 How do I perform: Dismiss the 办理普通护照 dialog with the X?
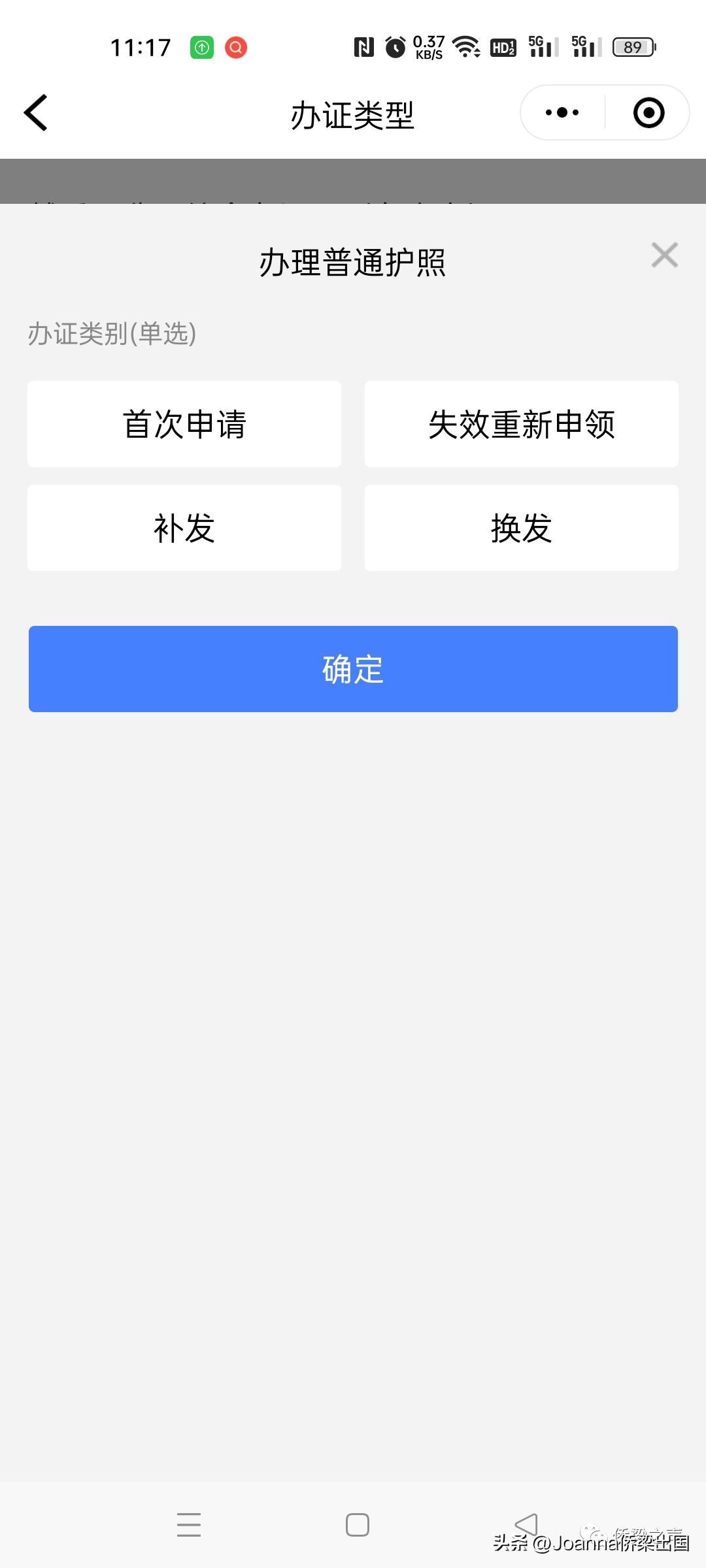665,255
